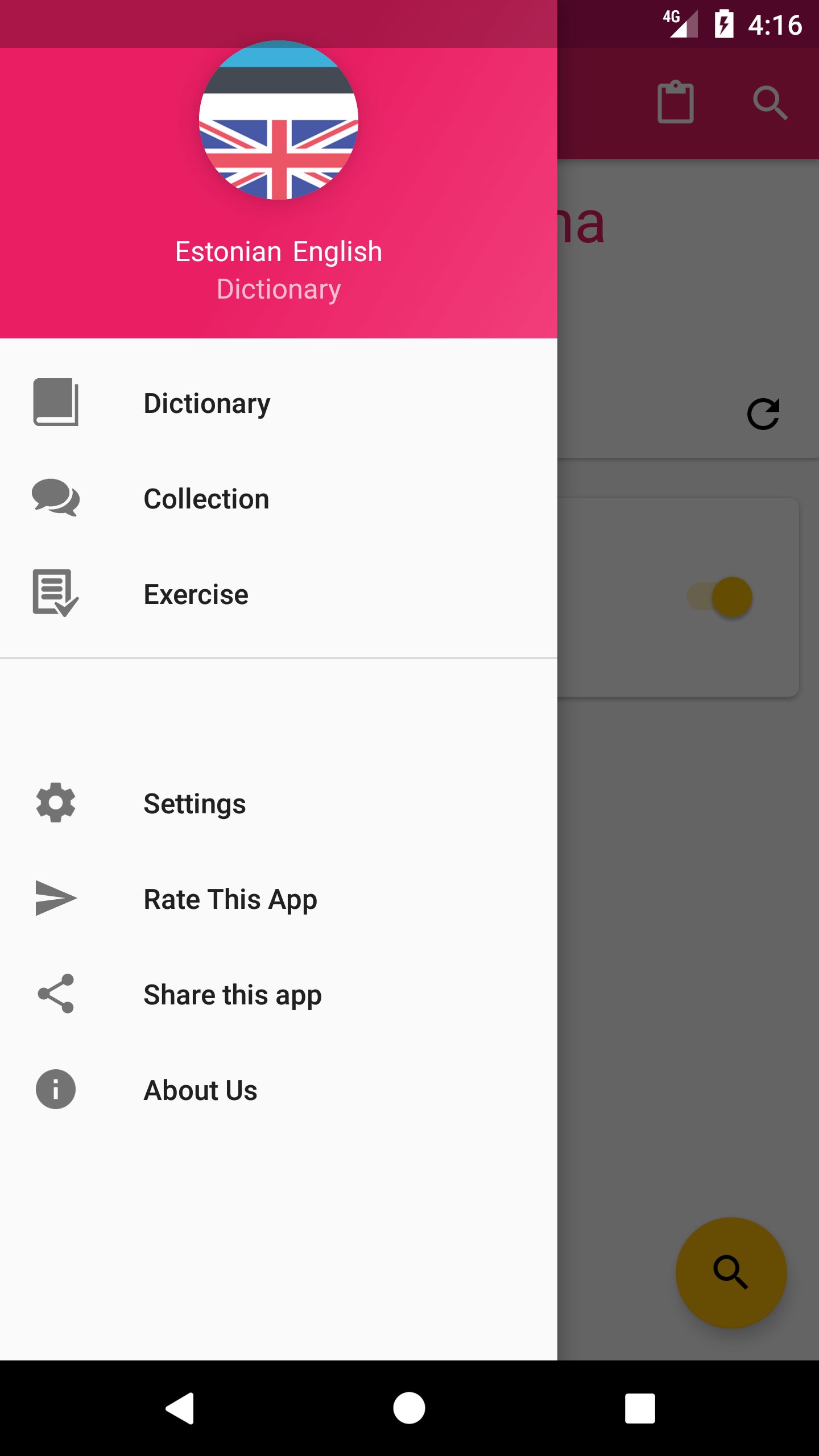Open the clipboard icon in the toolbar

pos(675,102)
